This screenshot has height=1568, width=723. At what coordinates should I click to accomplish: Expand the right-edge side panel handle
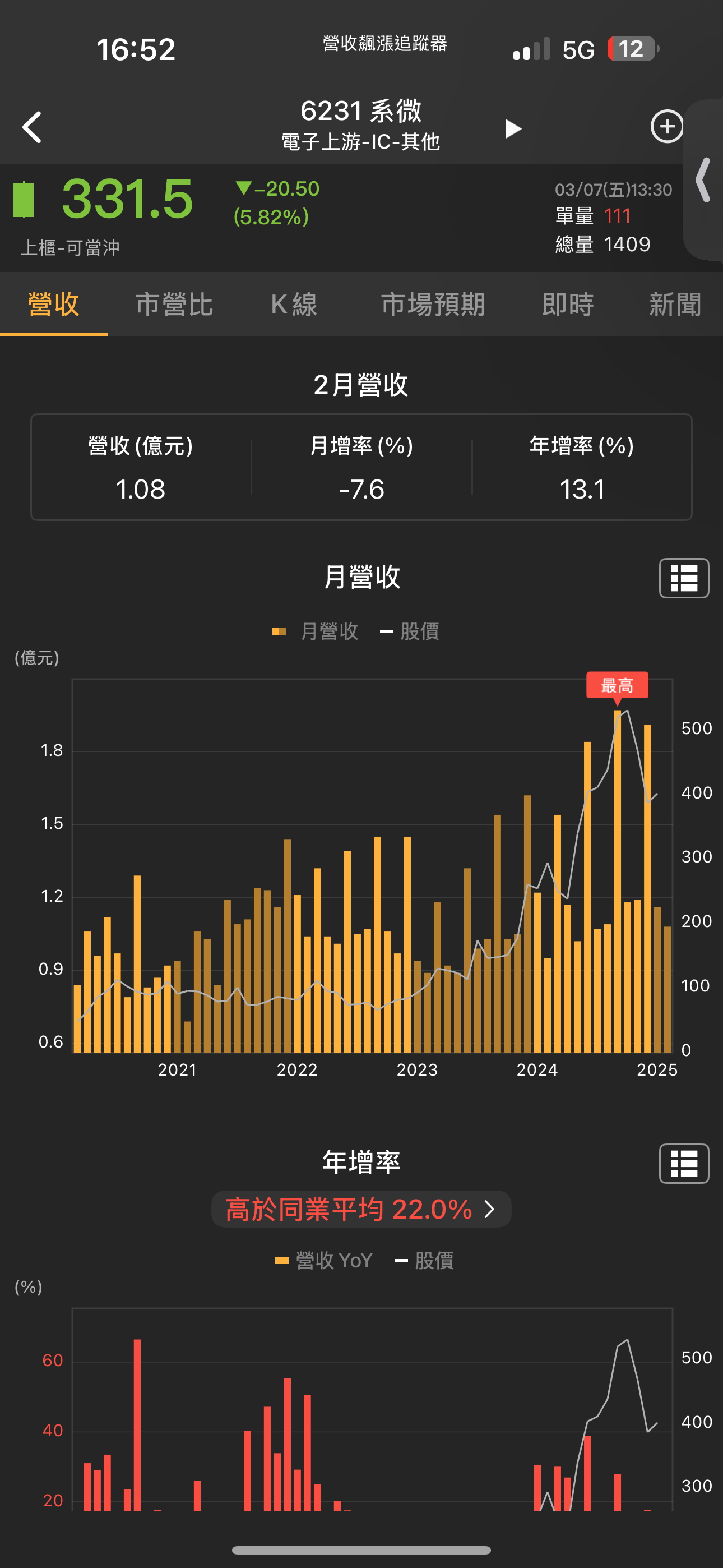tap(703, 180)
